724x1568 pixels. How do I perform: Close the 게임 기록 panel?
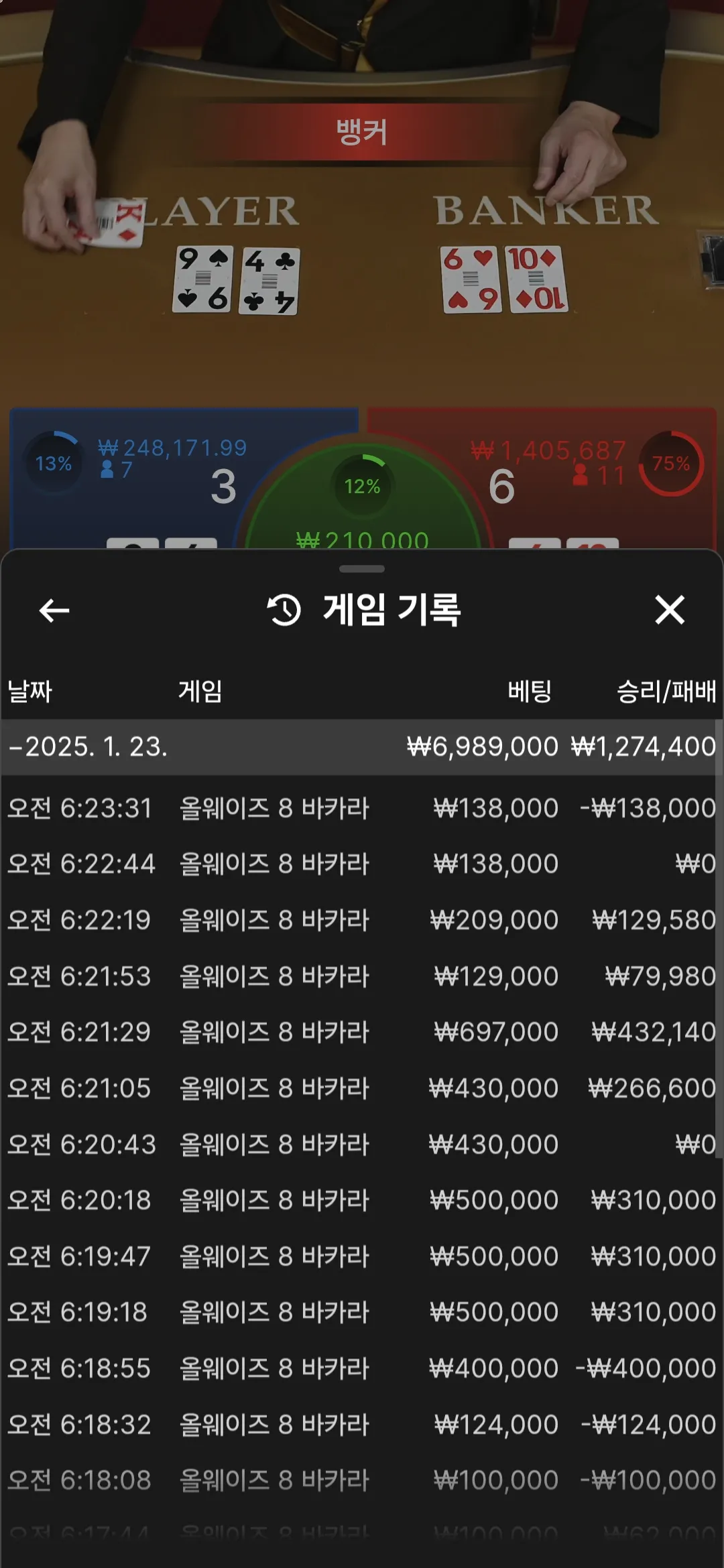[x=669, y=610]
